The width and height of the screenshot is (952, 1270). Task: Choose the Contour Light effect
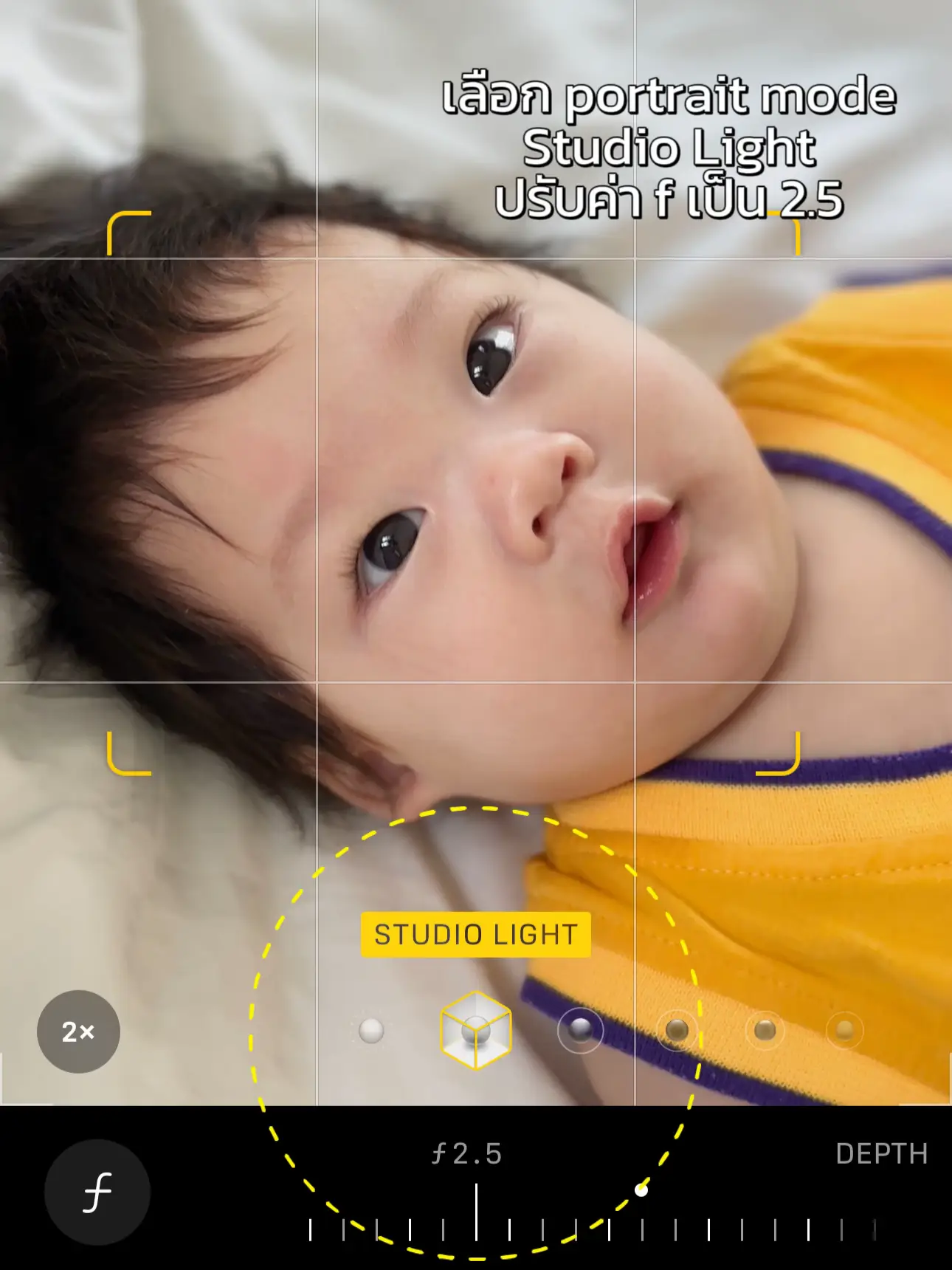(x=580, y=1030)
